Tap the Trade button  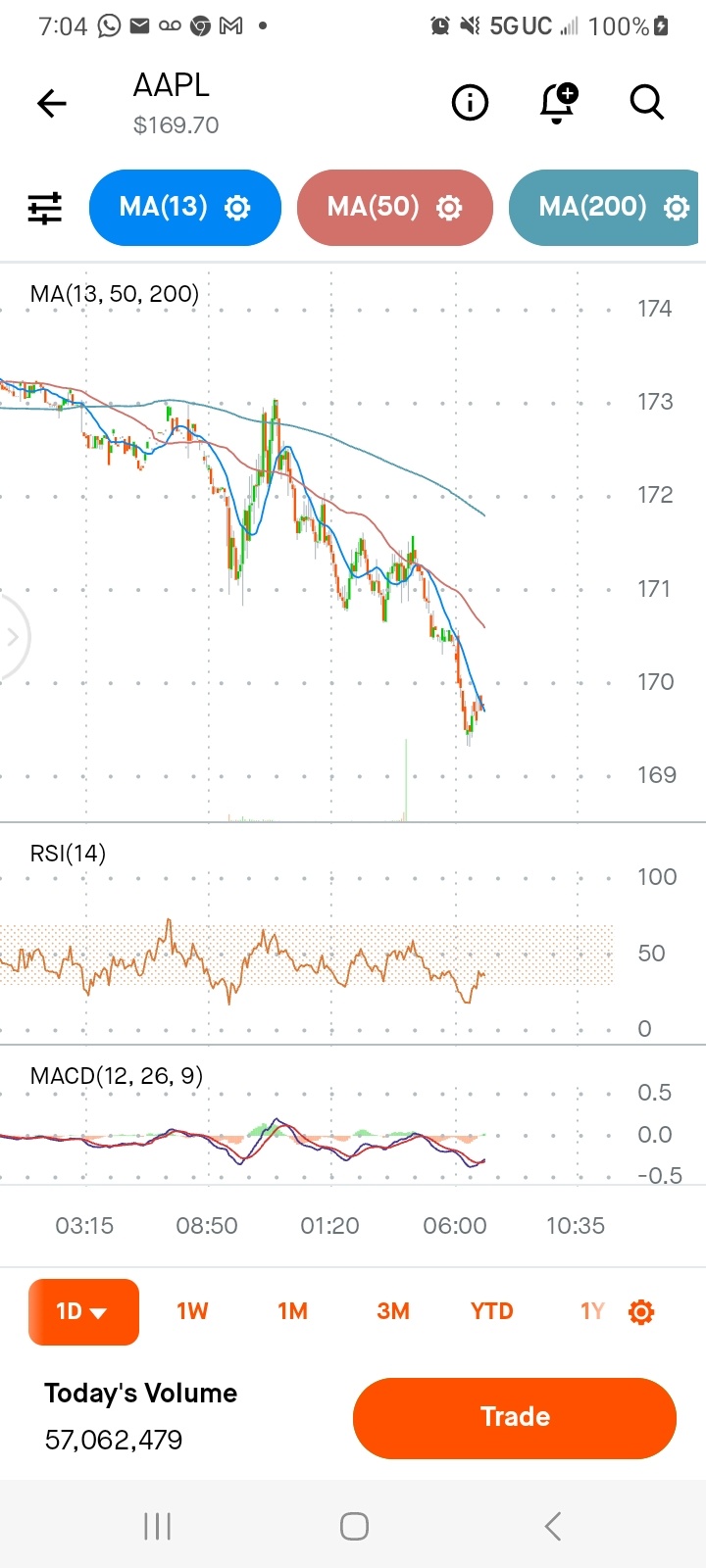[x=515, y=1418]
